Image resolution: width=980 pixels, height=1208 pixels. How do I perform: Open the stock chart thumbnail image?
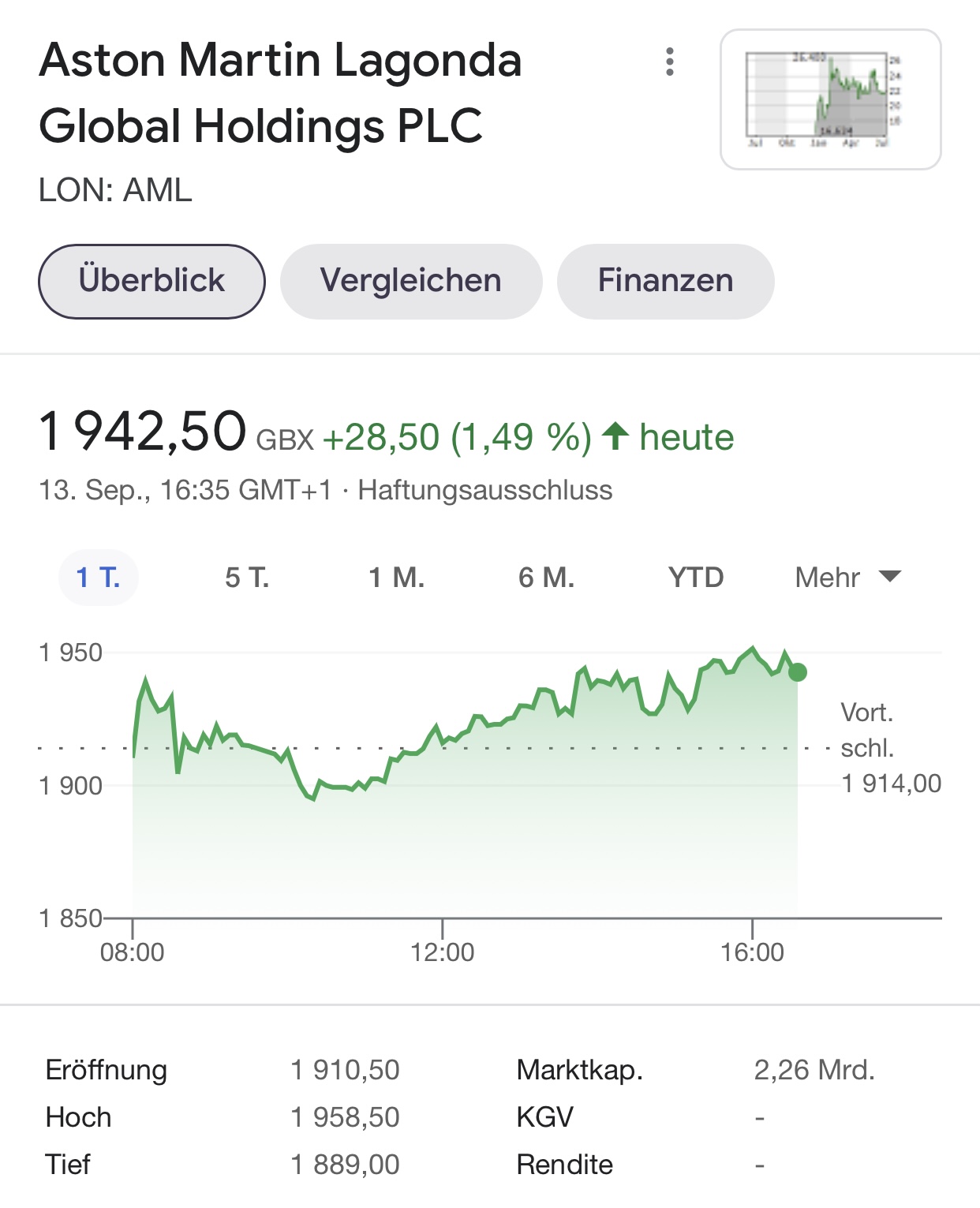pos(830,99)
